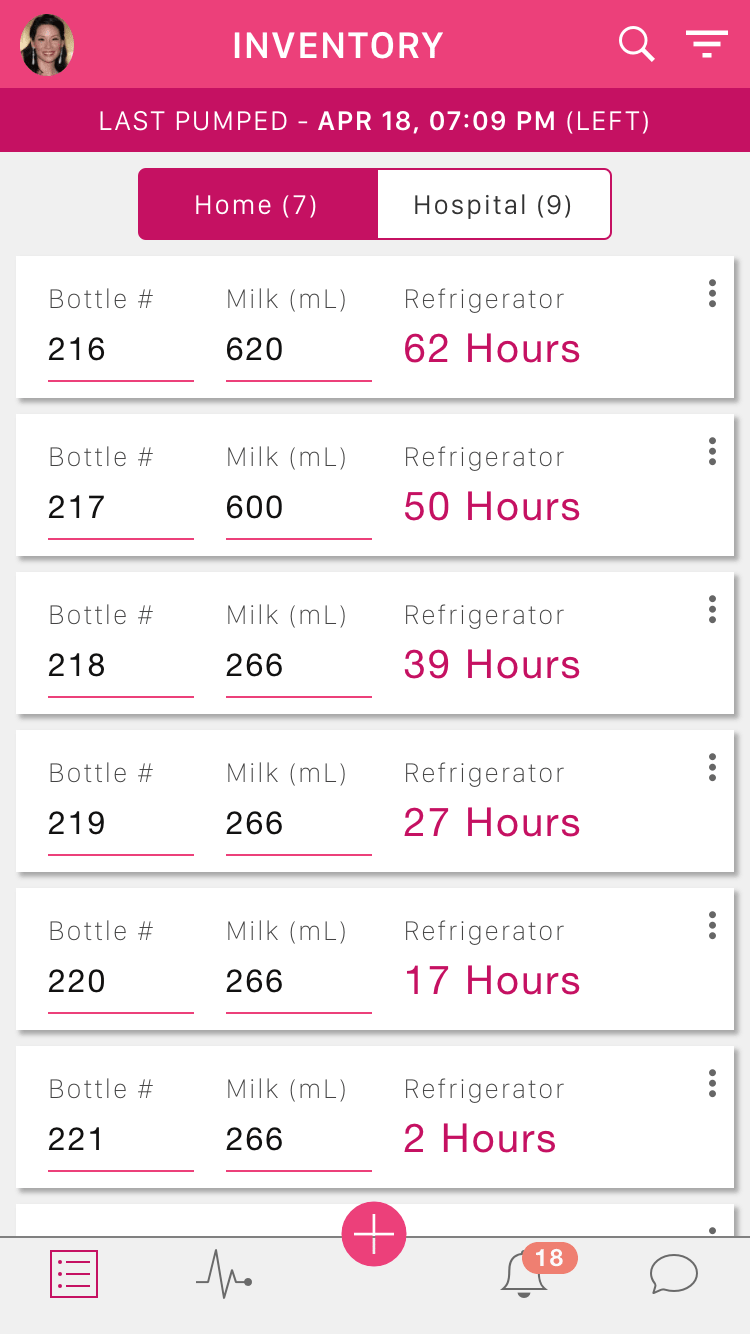Edit milk amount 620 for bottle 216
This screenshot has height=1334, width=750.
click(298, 350)
